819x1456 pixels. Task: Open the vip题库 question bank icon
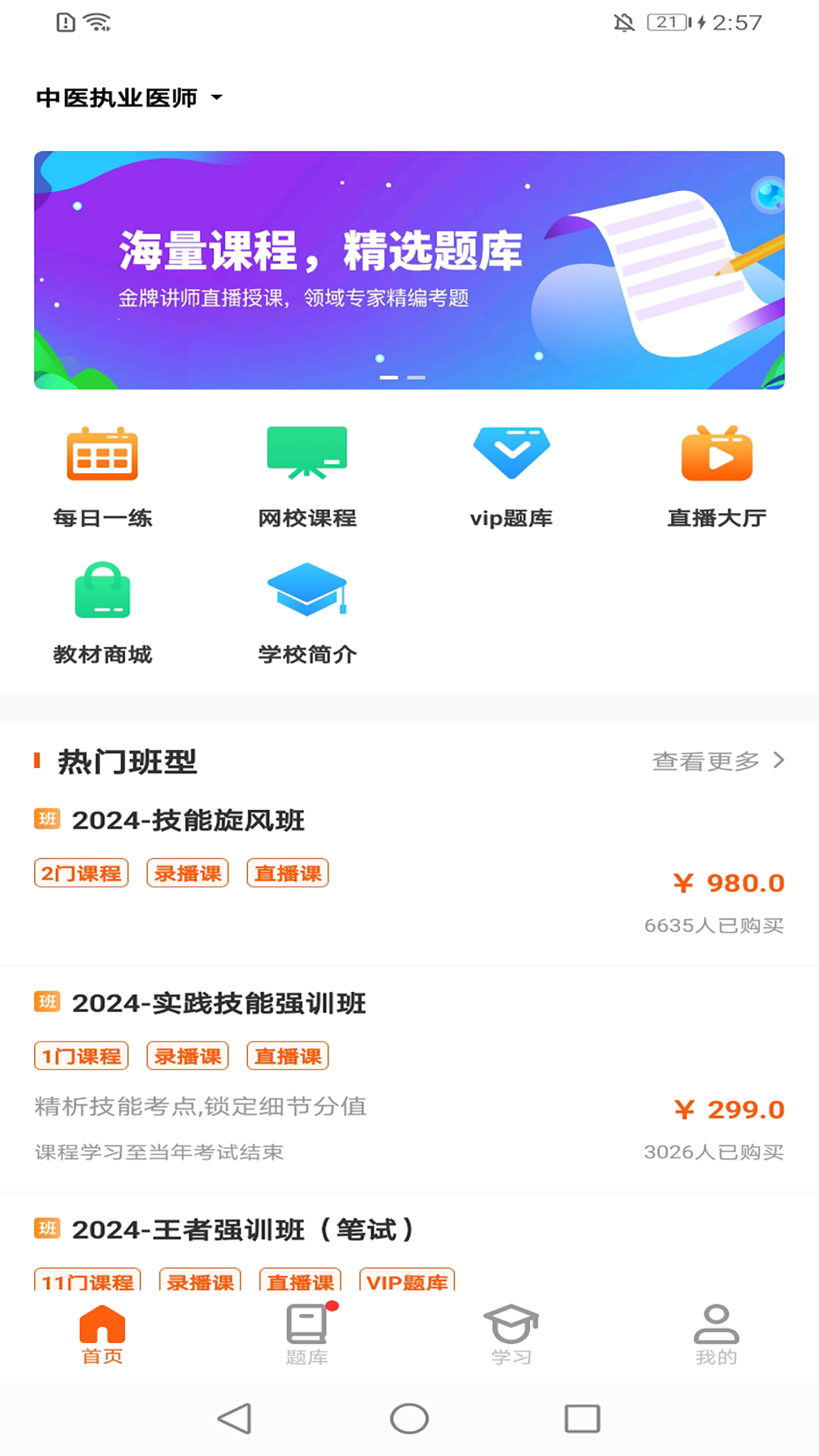coord(511,474)
